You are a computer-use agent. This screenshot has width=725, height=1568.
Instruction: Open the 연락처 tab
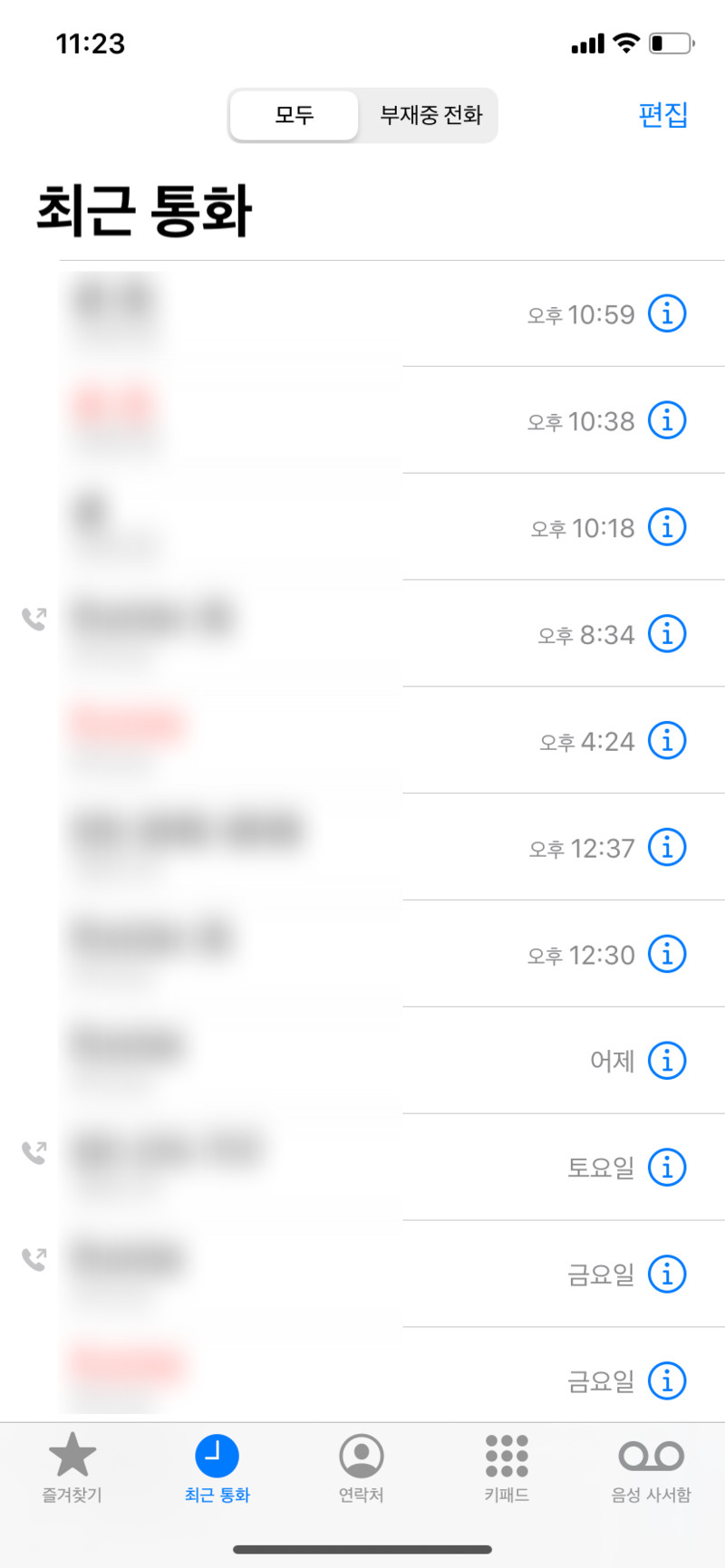pyautogui.click(x=362, y=1468)
